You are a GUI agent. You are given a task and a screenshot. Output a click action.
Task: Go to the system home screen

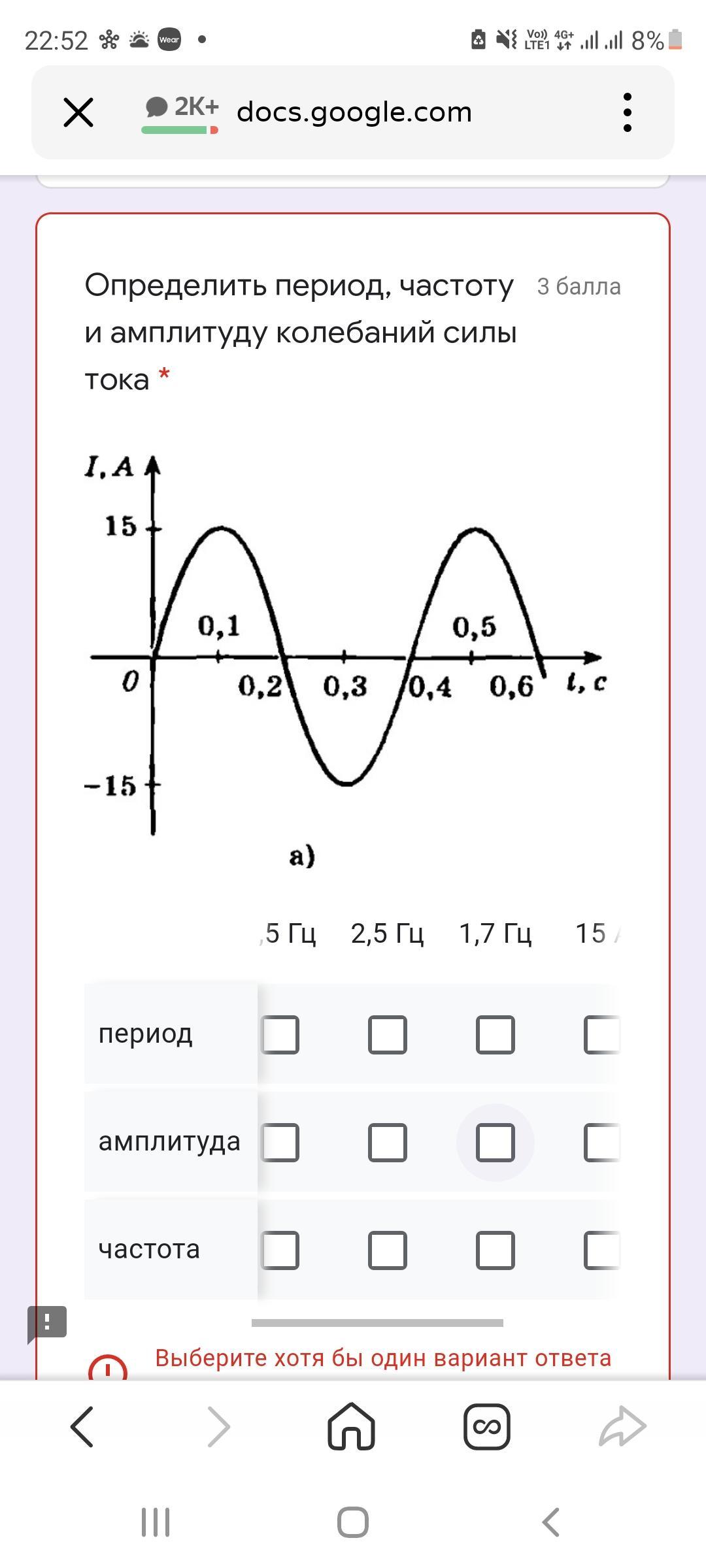point(353,1522)
